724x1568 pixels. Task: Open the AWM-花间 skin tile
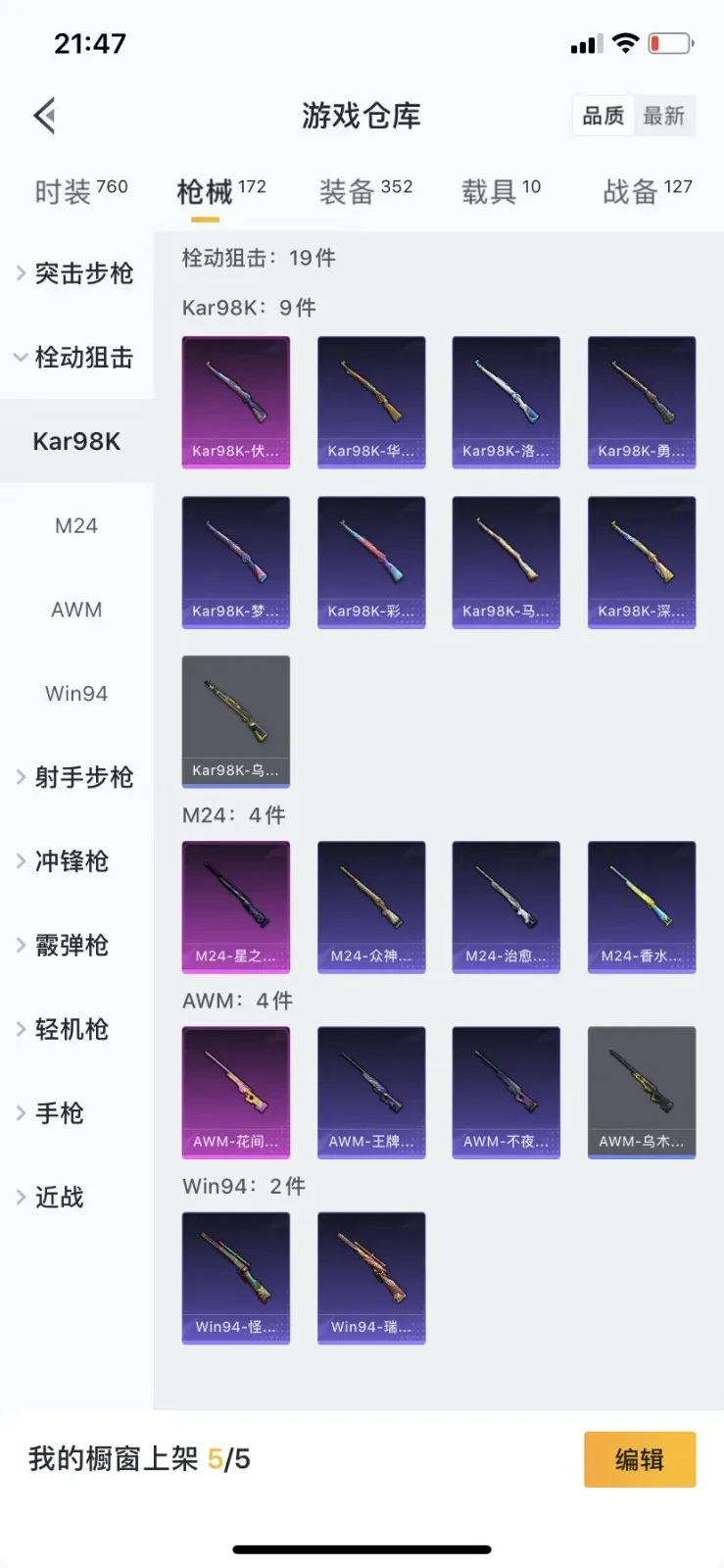[236, 1092]
